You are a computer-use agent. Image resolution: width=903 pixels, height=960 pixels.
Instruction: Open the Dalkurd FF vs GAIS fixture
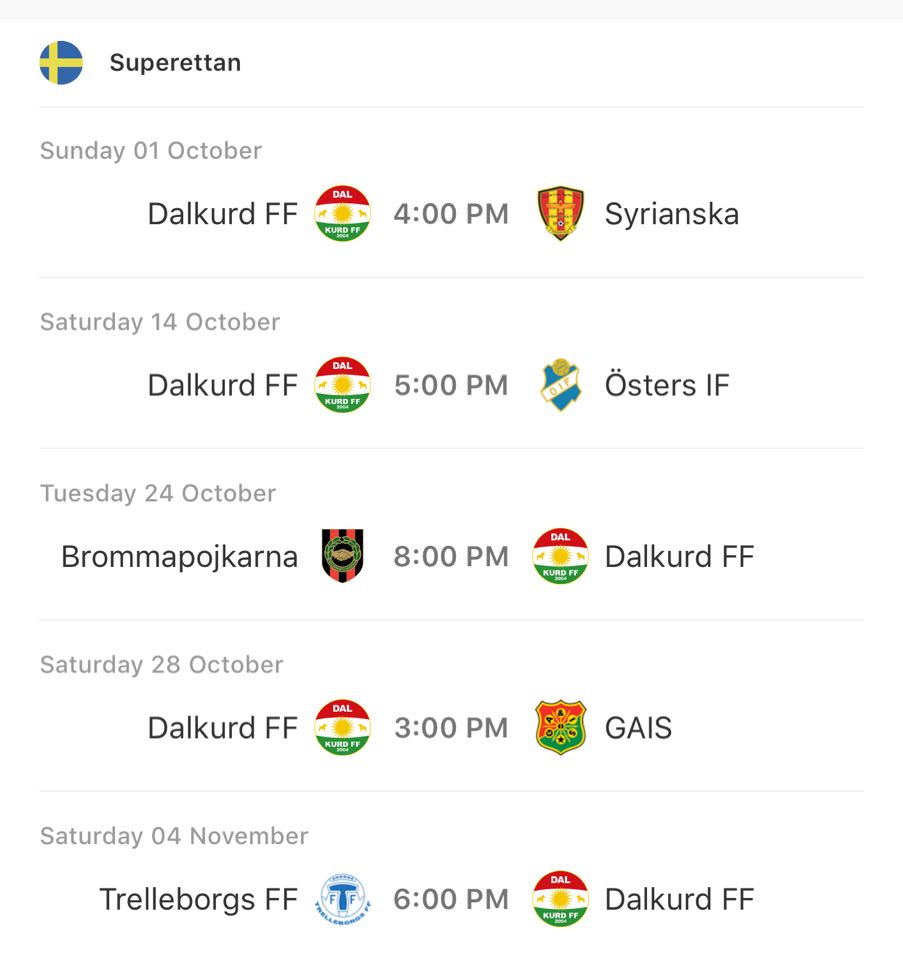[451, 728]
